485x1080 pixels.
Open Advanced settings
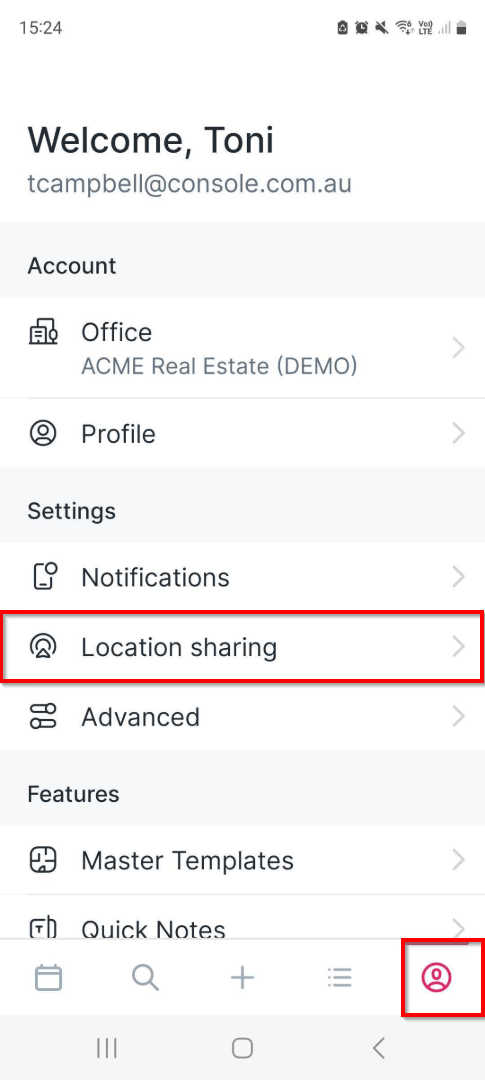(242, 716)
